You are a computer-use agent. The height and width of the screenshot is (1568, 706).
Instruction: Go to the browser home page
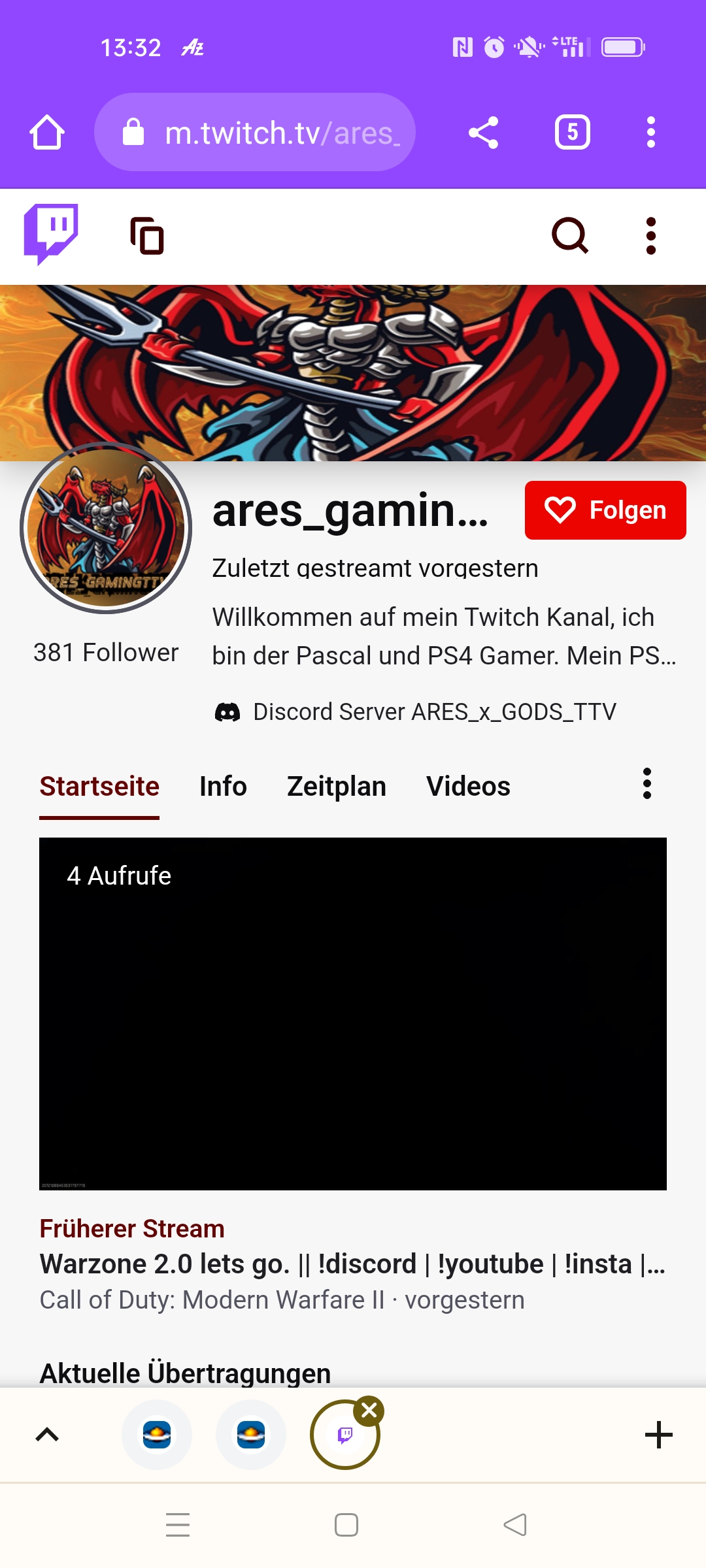coord(47,133)
